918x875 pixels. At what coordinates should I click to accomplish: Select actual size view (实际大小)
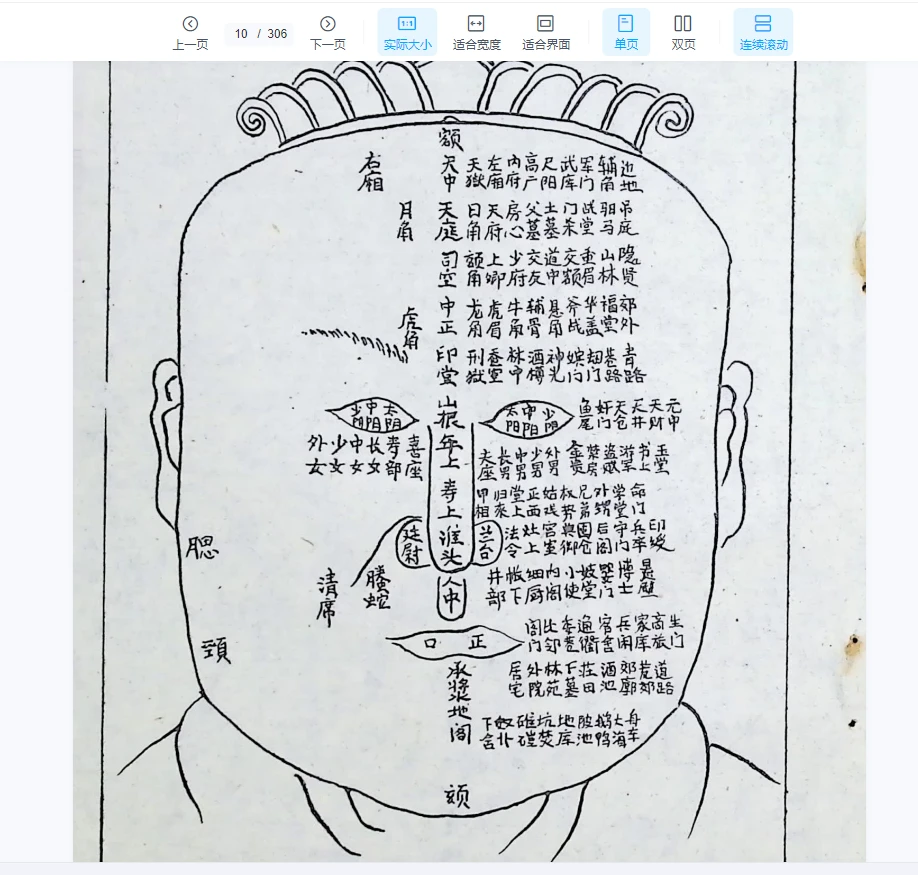coord(407,32)
